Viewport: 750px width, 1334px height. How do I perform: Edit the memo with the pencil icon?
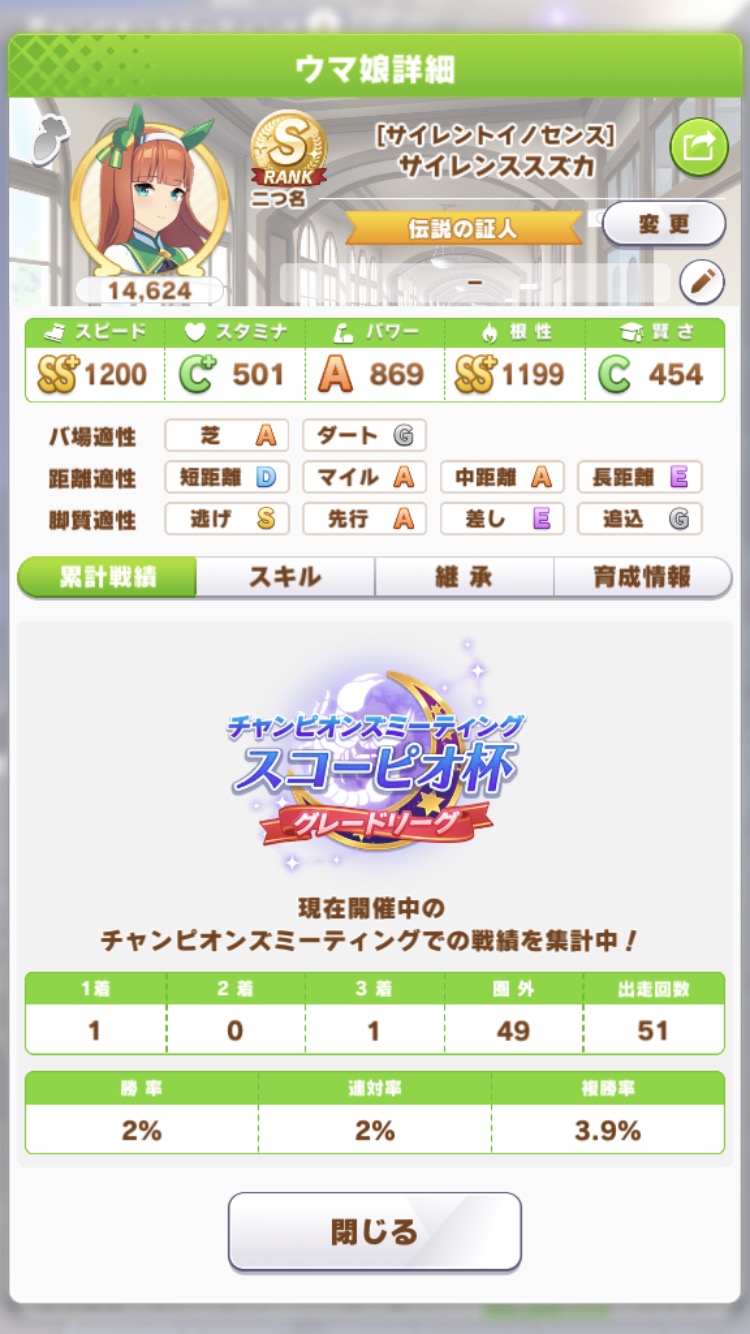point(702,283)
